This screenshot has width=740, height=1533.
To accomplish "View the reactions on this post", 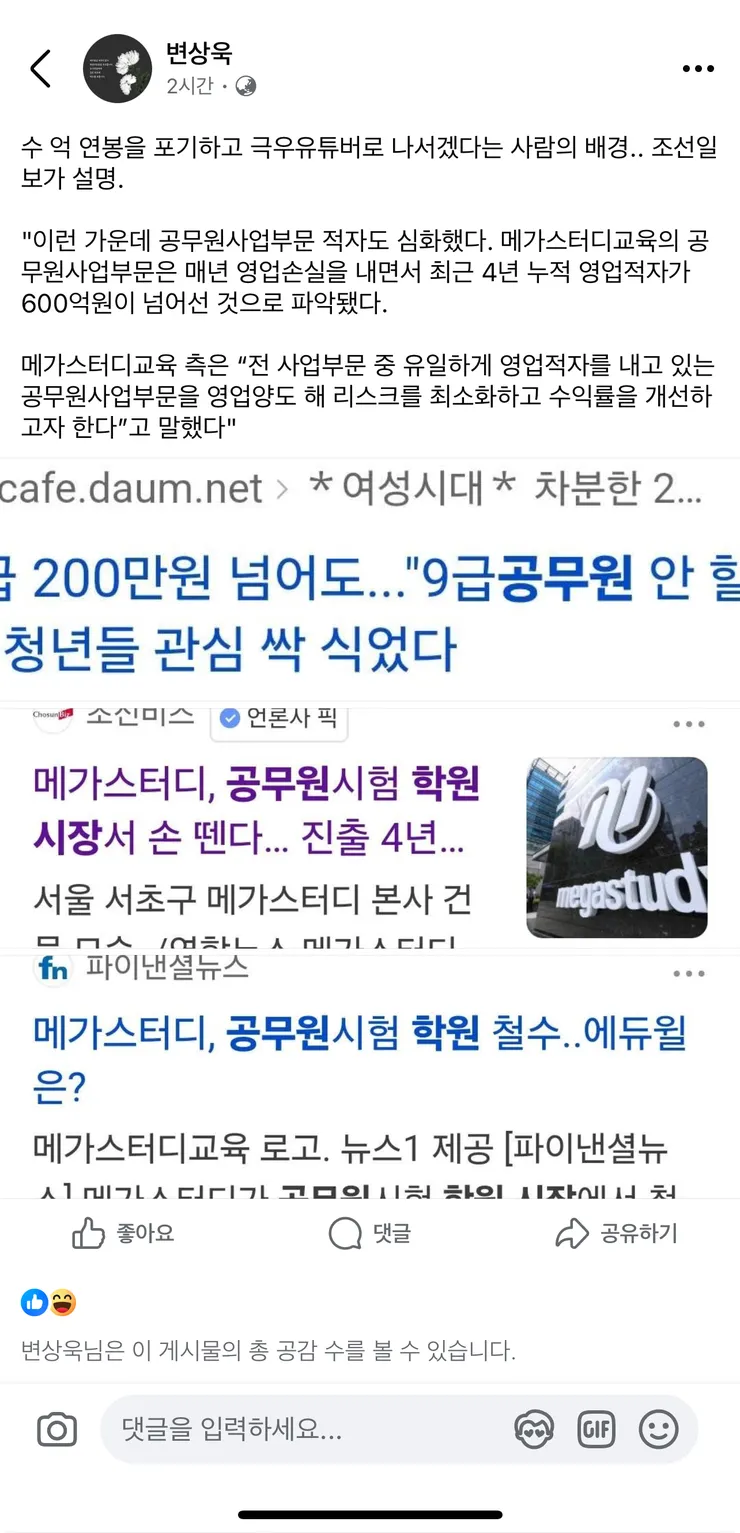I will (x=48, y=1303).
